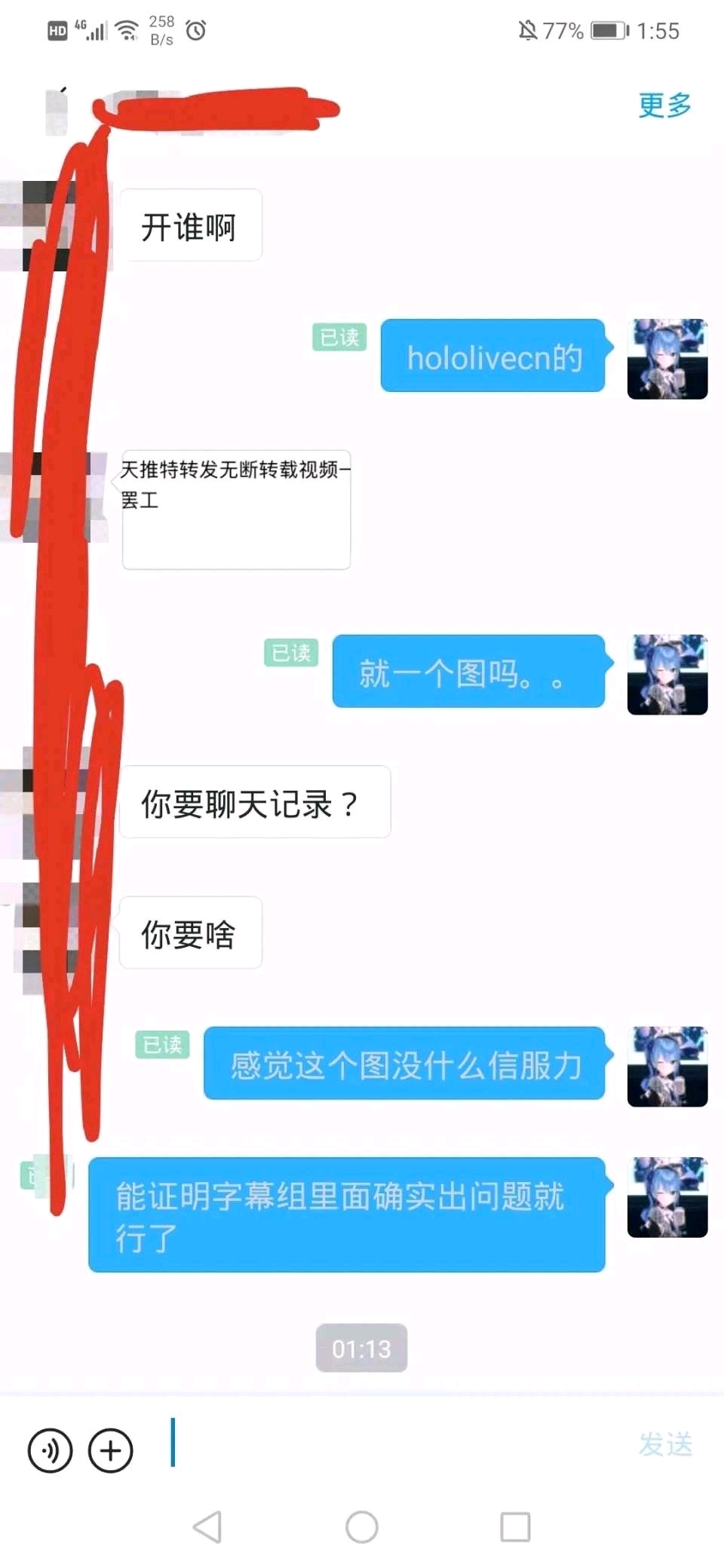Open recent apps overview

coord(515,1527)
